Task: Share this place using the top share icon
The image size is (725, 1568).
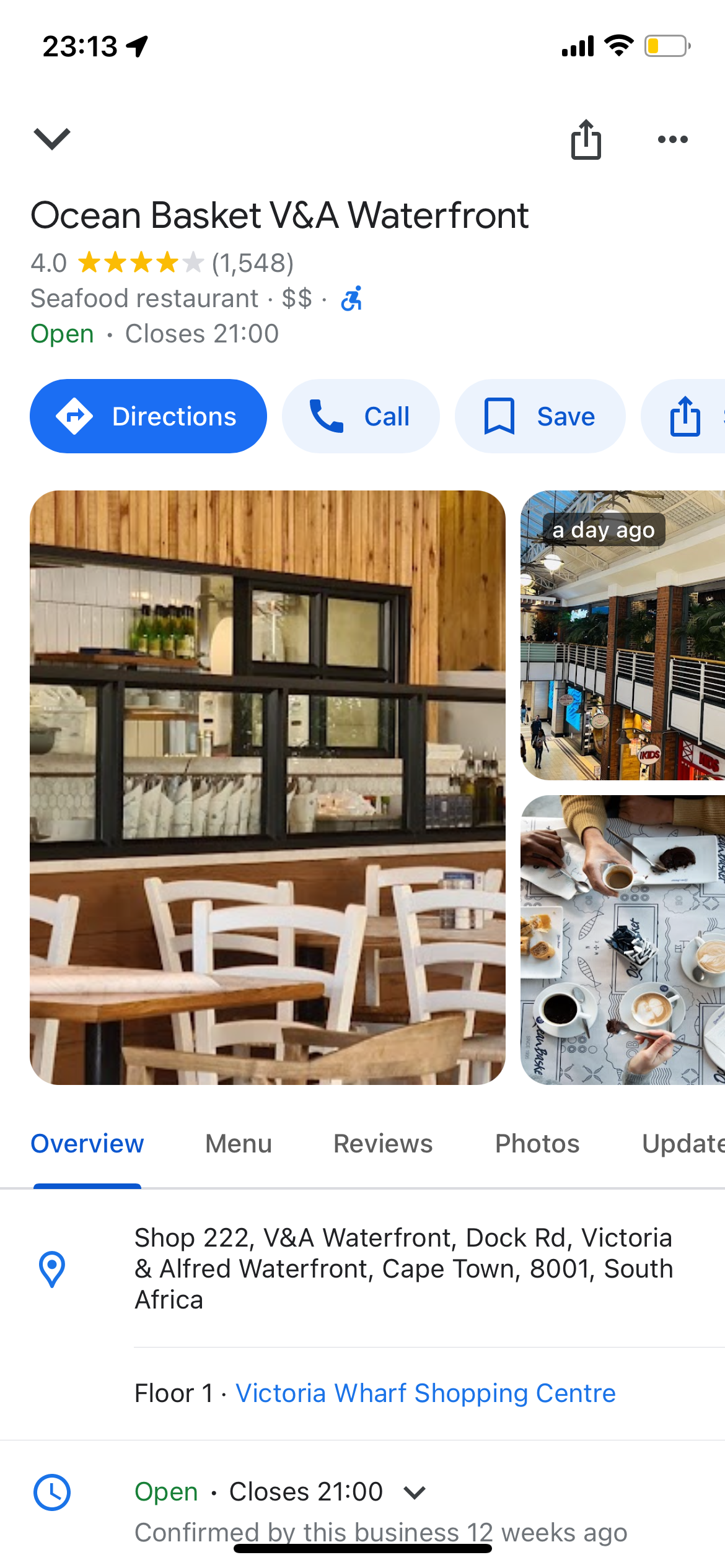Action: tap(586, 140)
